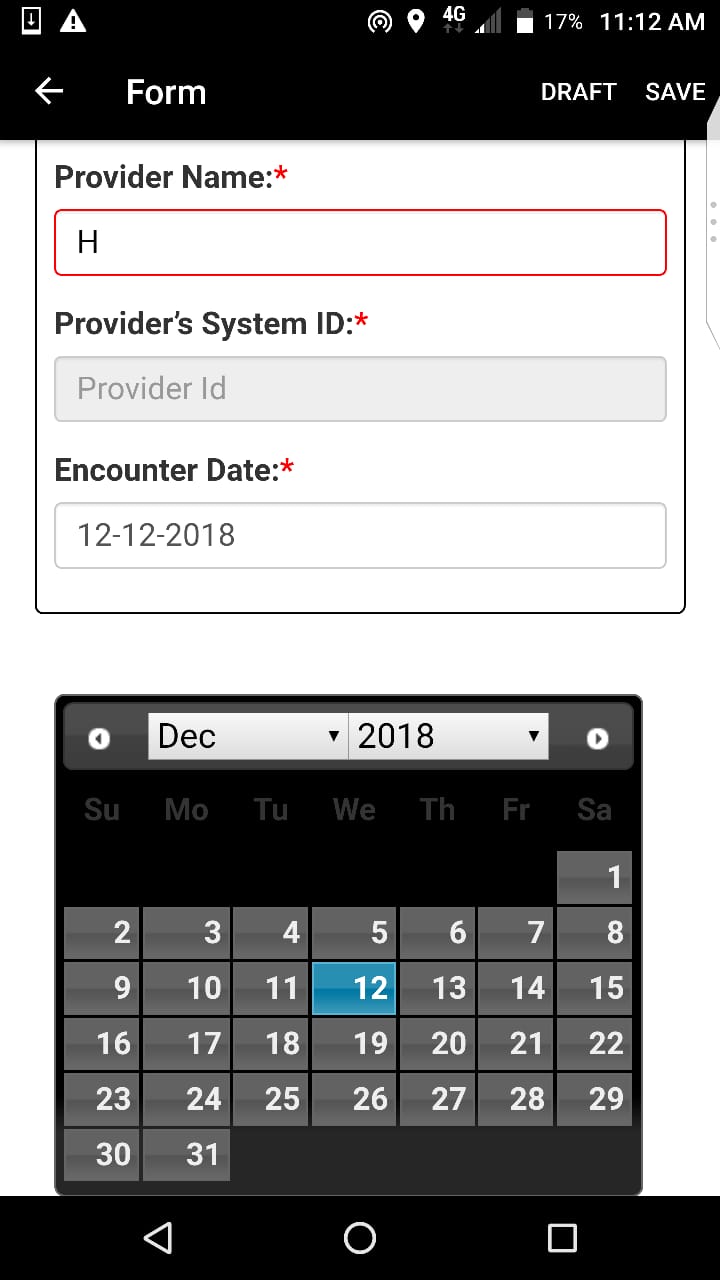720x1280 pixels.
Task: Choose date 12 highlighted in calendar
Action: (354, 988)
